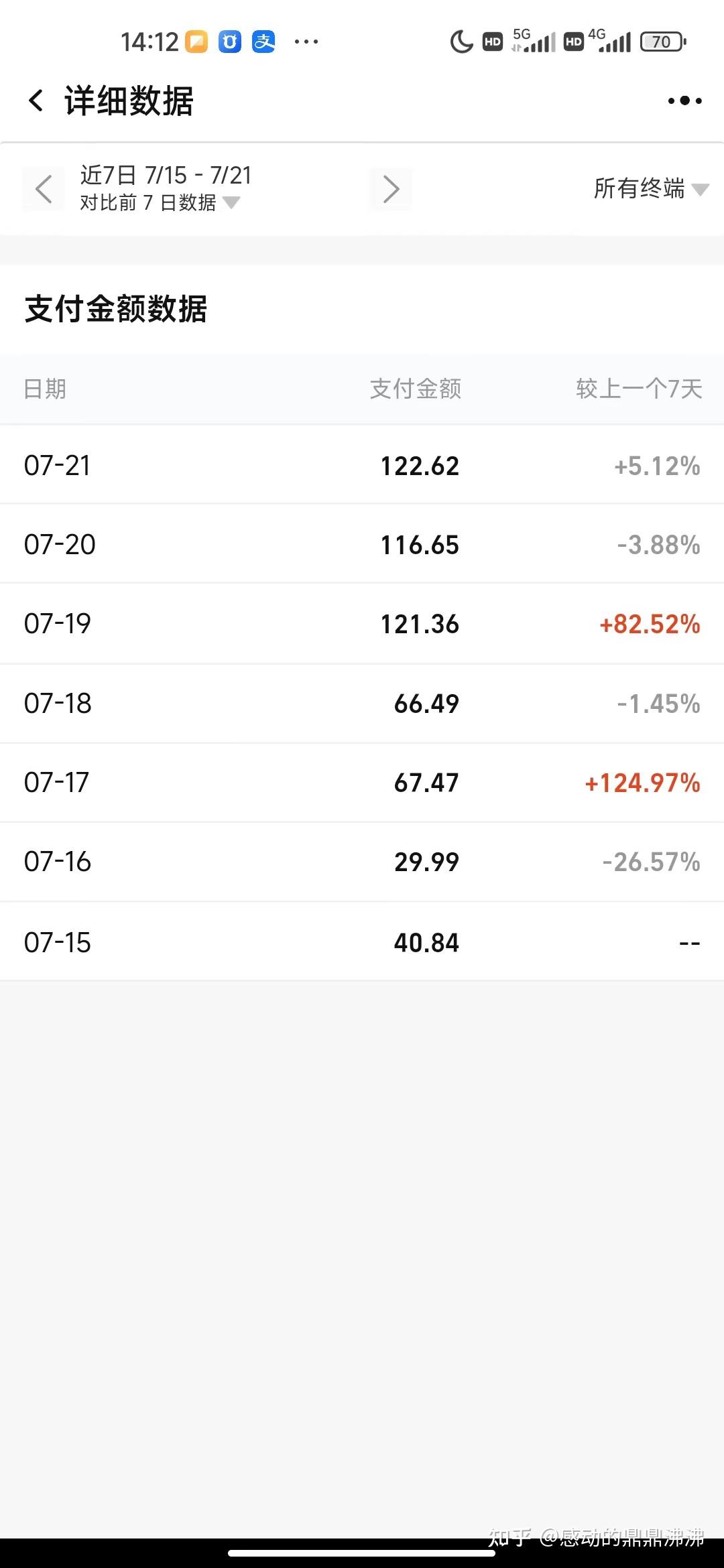The image size is (724, 1568).
Task: Advance to the next 7-day period
Action: tap(391, 189)
